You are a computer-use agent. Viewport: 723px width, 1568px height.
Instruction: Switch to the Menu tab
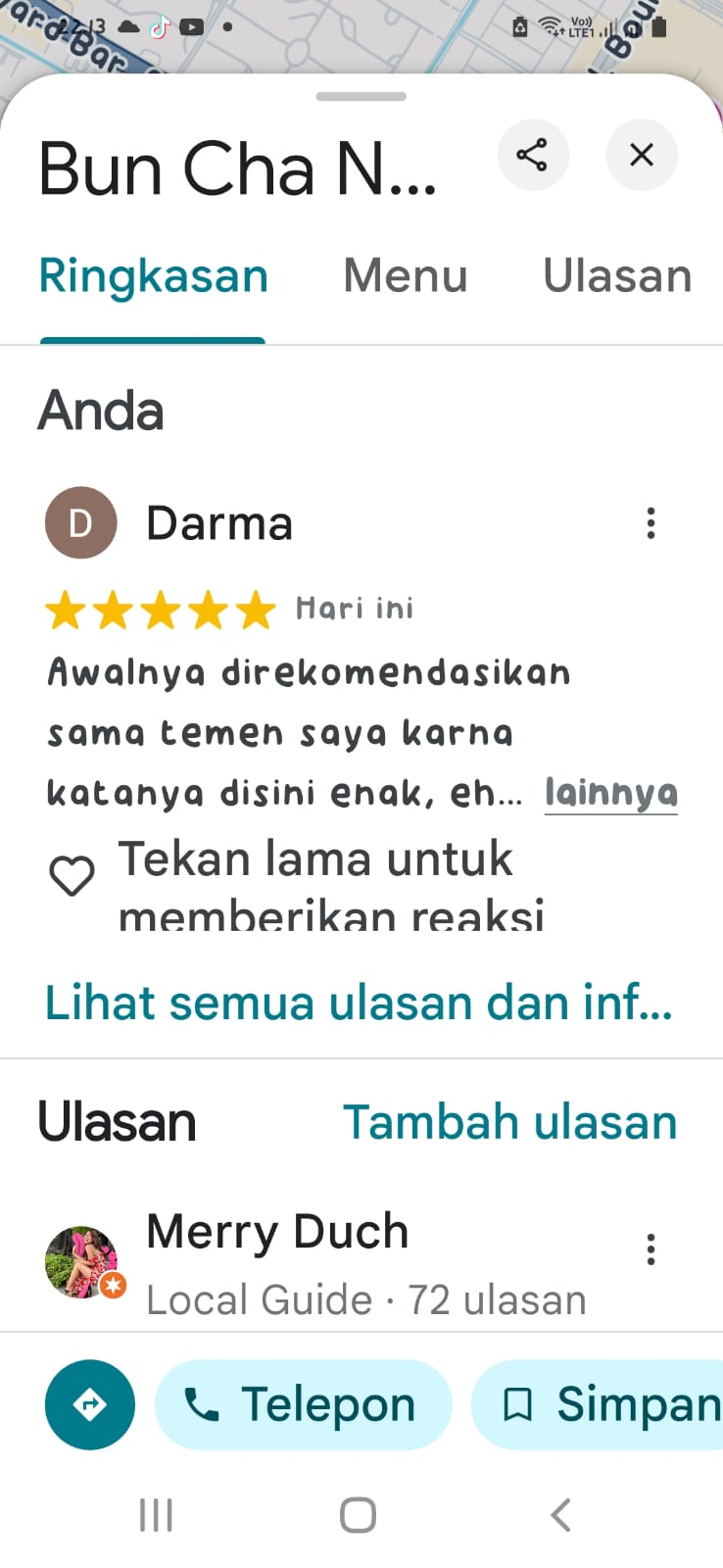coord(406,276)
